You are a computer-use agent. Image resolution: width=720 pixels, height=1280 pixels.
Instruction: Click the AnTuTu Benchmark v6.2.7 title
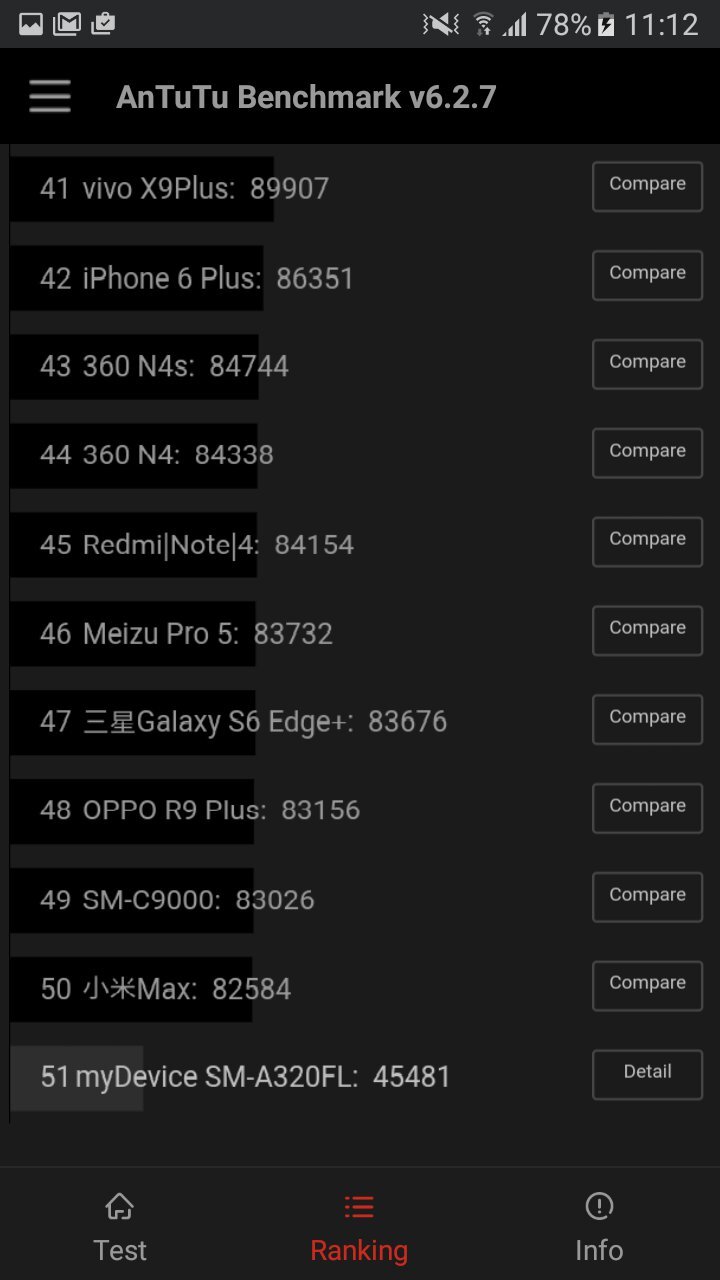click(305, 96)
